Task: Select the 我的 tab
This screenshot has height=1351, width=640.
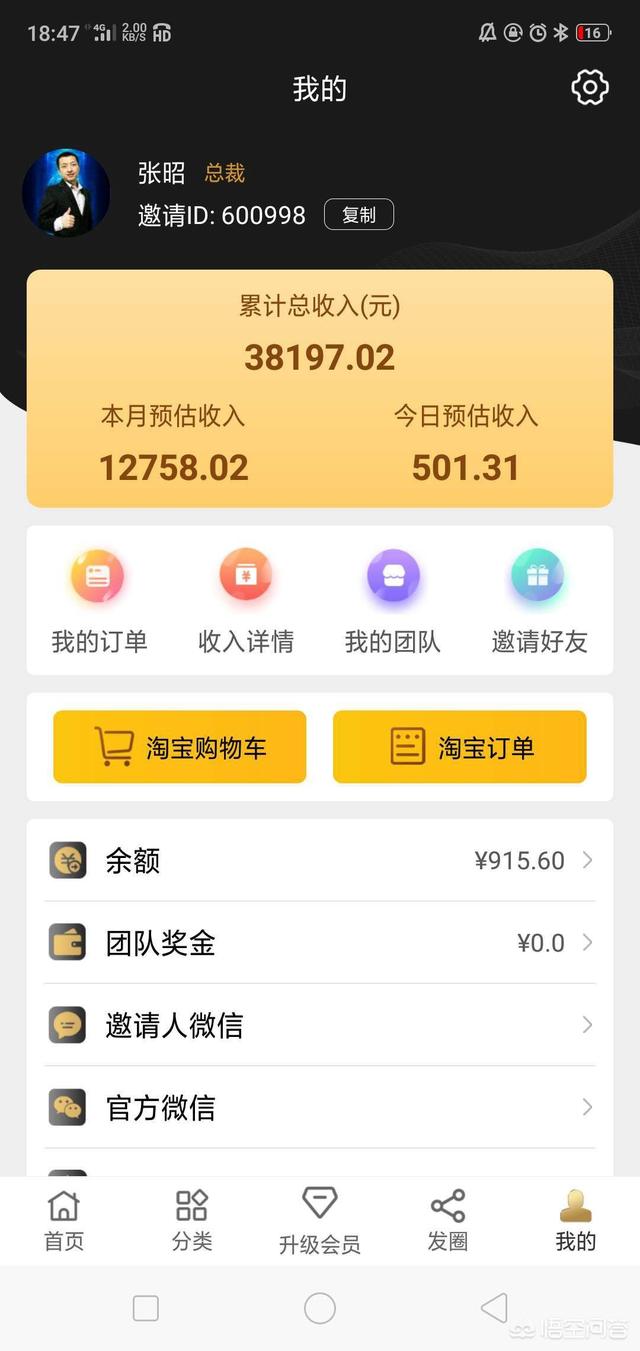Action: (576, 1221)
